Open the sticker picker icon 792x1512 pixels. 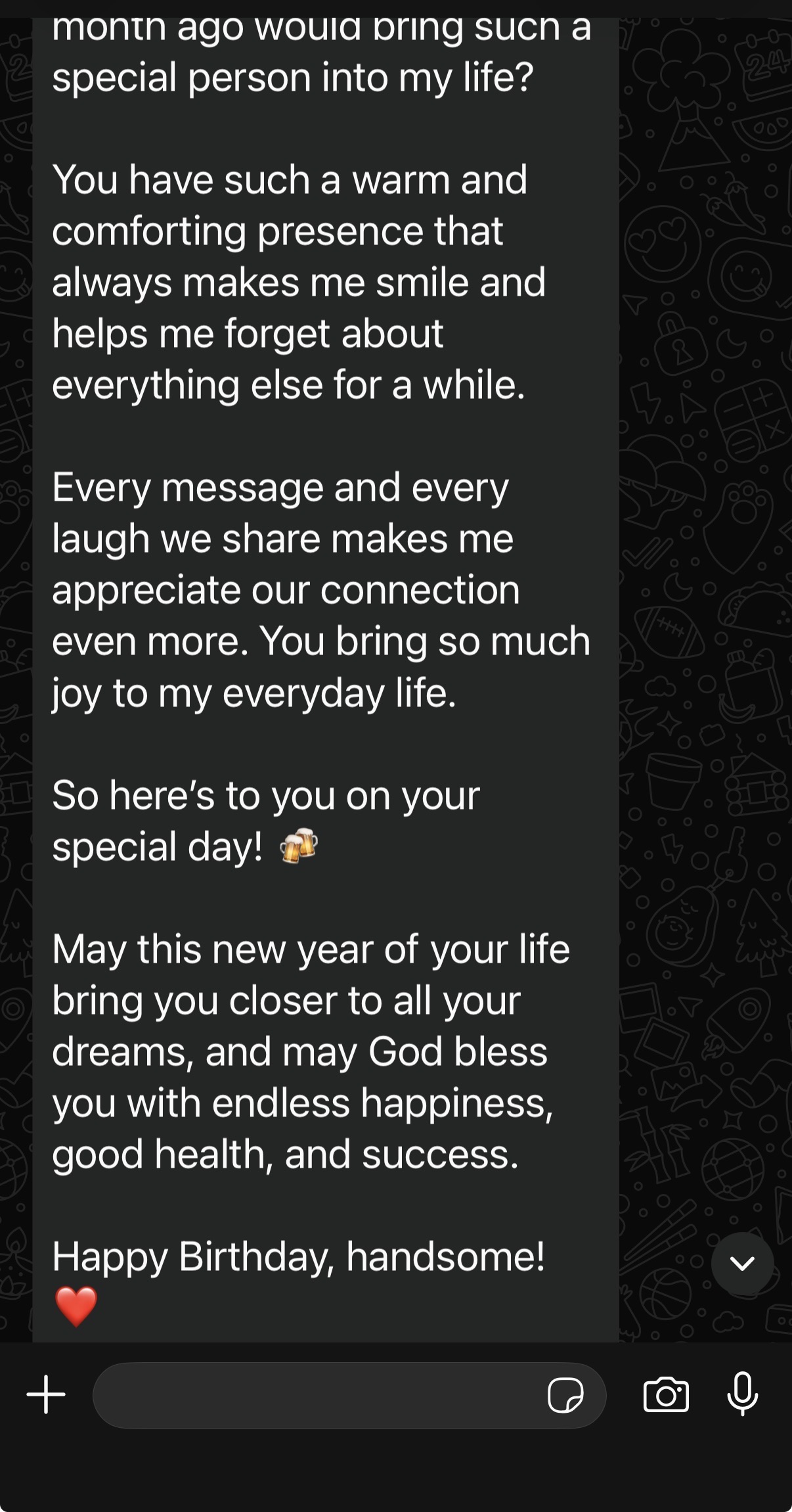point(565,1395)
